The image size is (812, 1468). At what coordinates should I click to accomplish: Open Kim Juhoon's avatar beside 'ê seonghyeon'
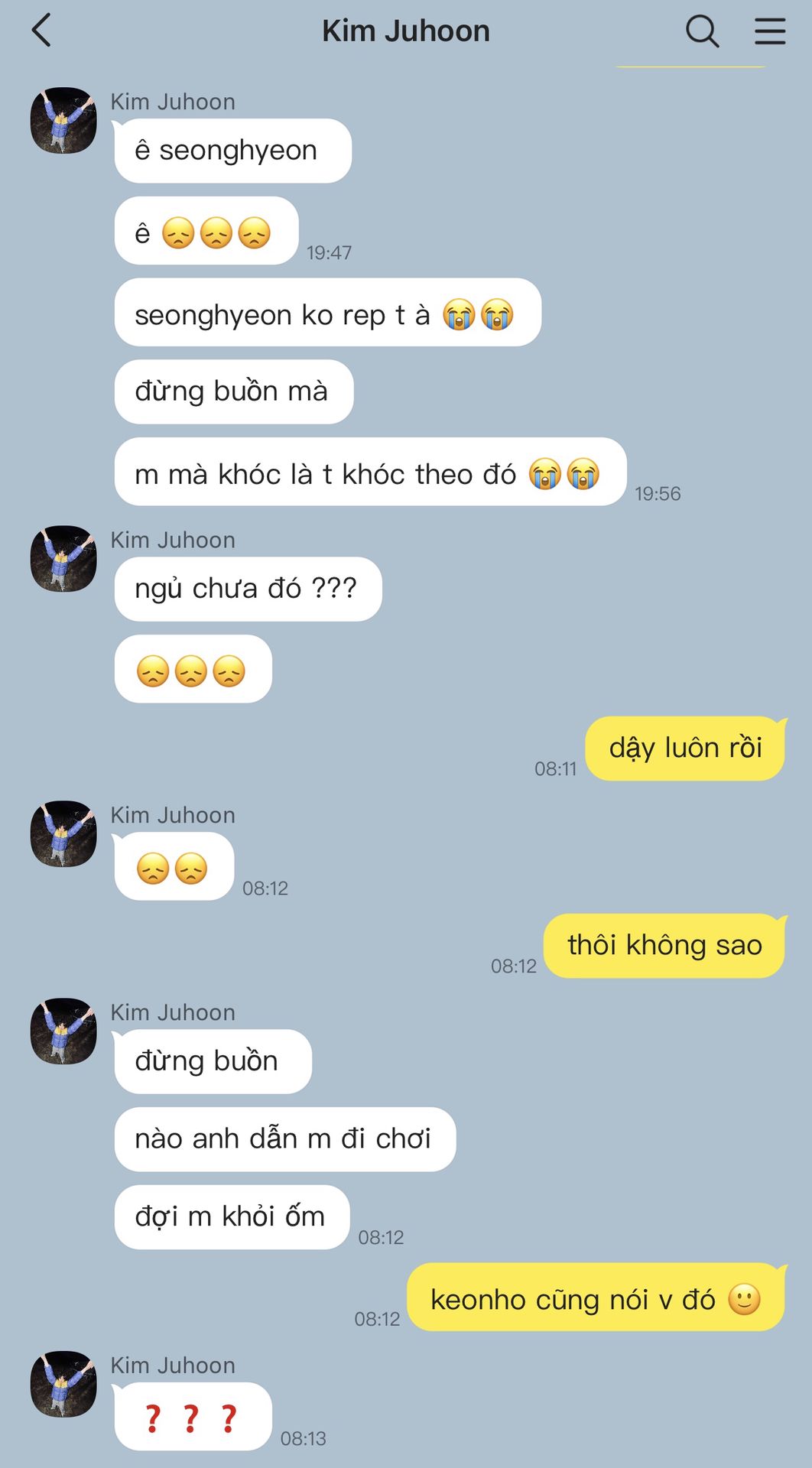coord(63,121)
